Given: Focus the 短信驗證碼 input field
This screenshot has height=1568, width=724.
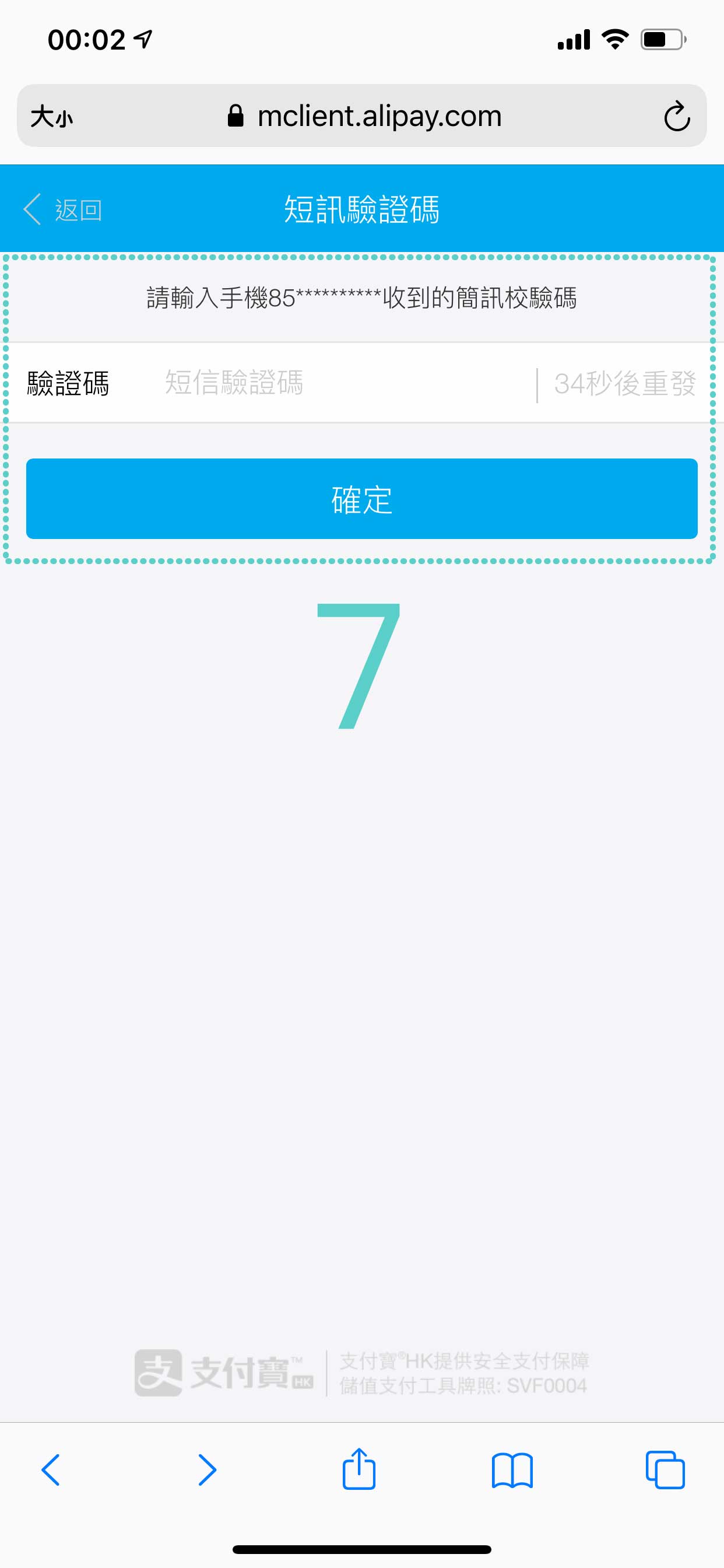Looking at the screenshot, I should (340, 383).
